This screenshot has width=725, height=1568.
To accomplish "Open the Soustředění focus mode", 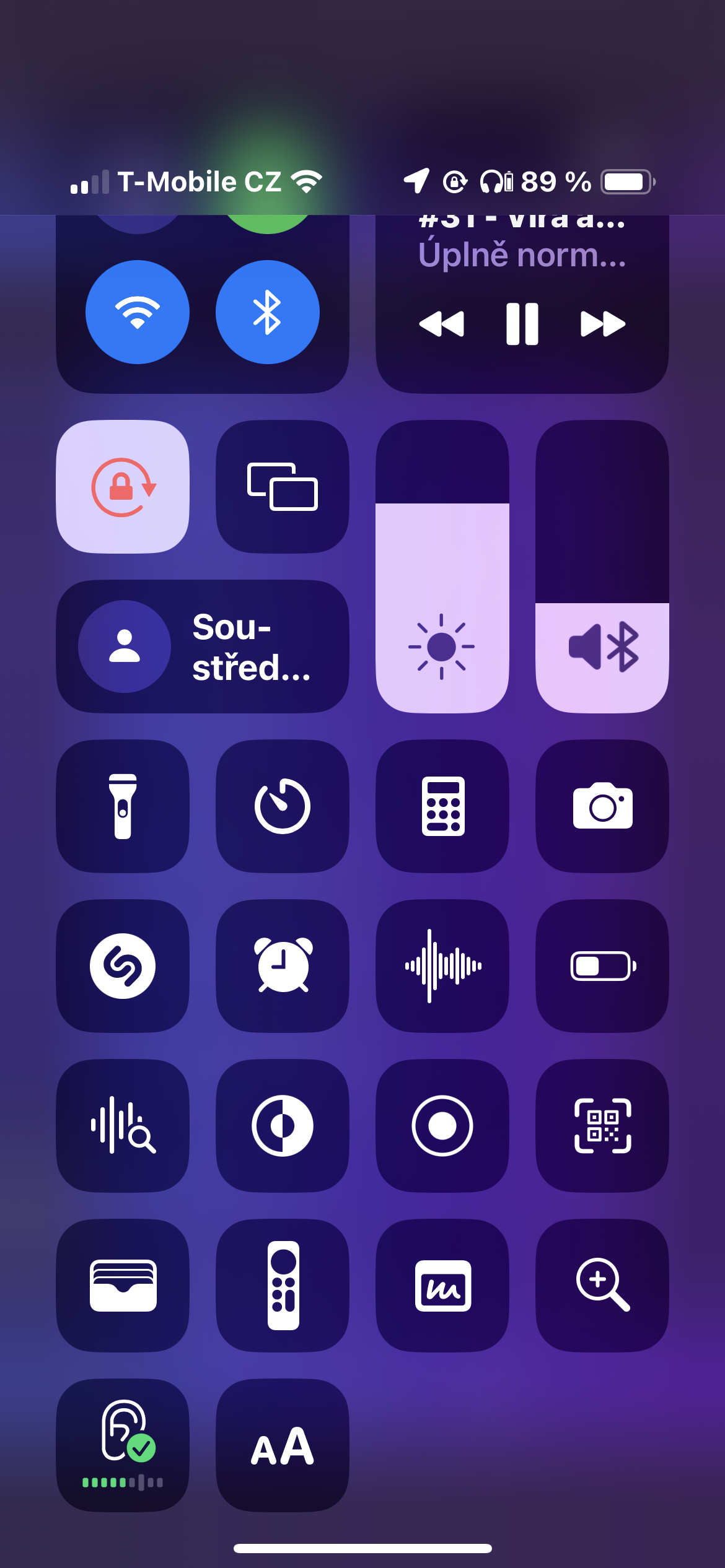I will tap(203, 647).
